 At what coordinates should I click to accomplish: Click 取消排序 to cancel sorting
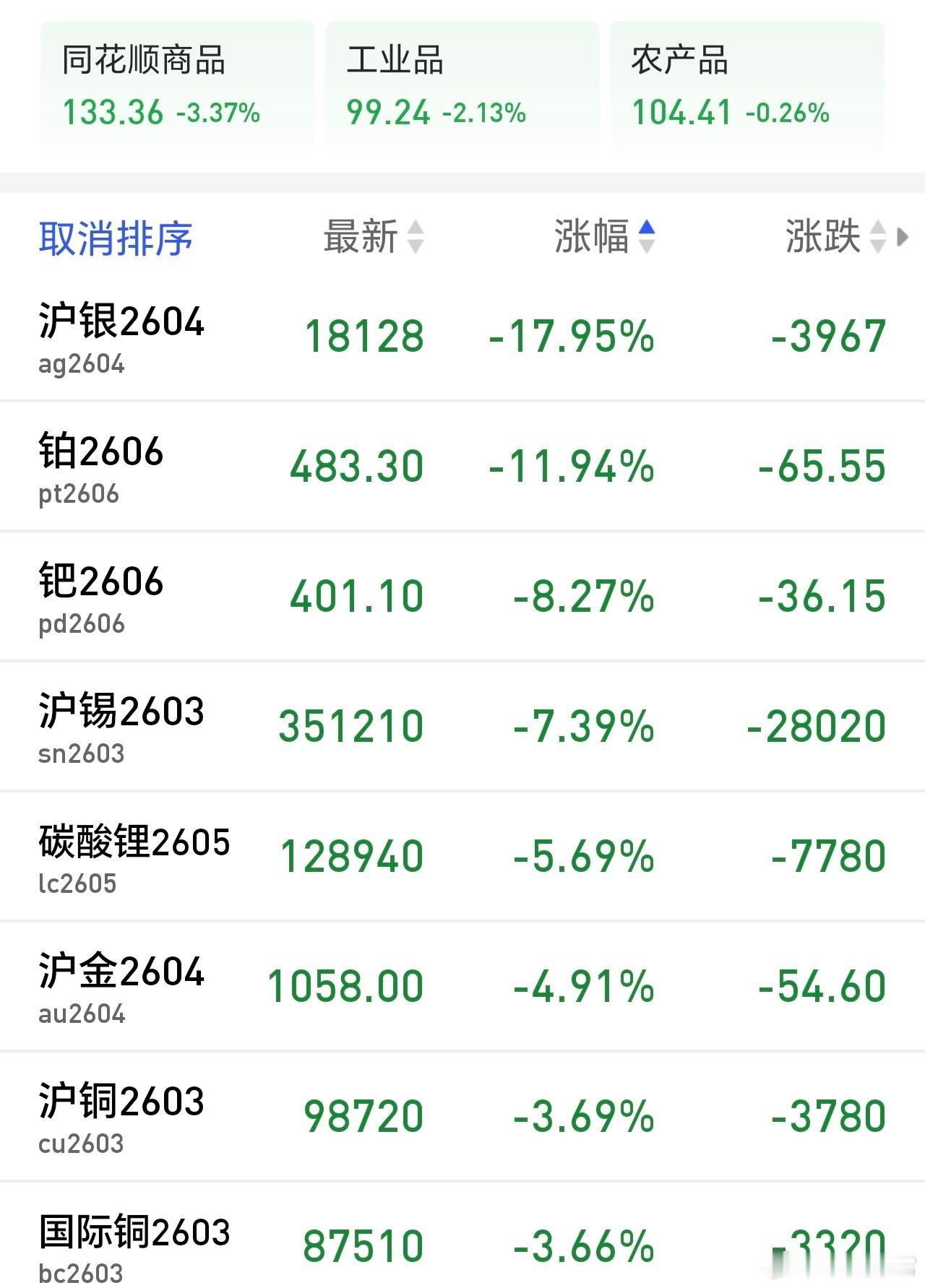click(116, 239)
